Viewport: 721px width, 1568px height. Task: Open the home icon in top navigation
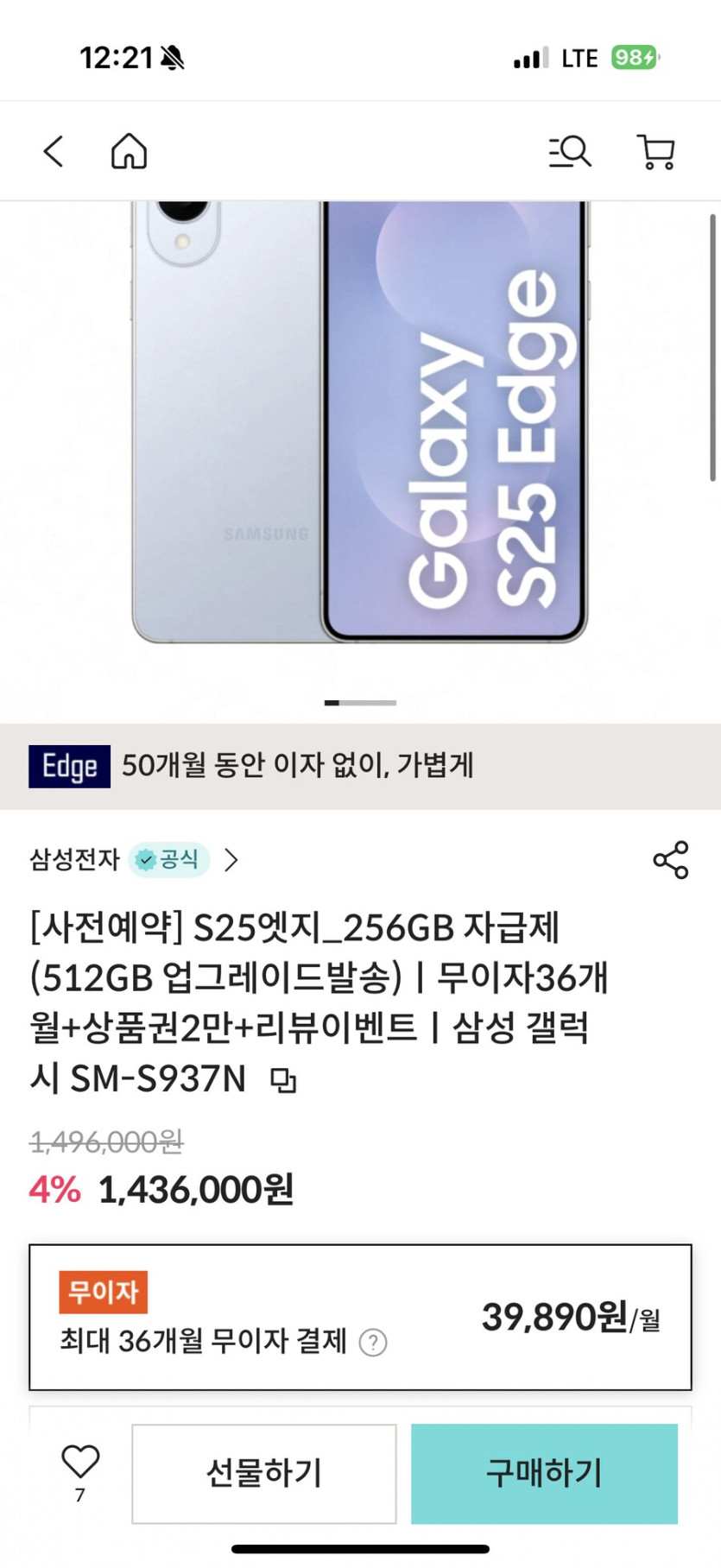tap(128, 150)
